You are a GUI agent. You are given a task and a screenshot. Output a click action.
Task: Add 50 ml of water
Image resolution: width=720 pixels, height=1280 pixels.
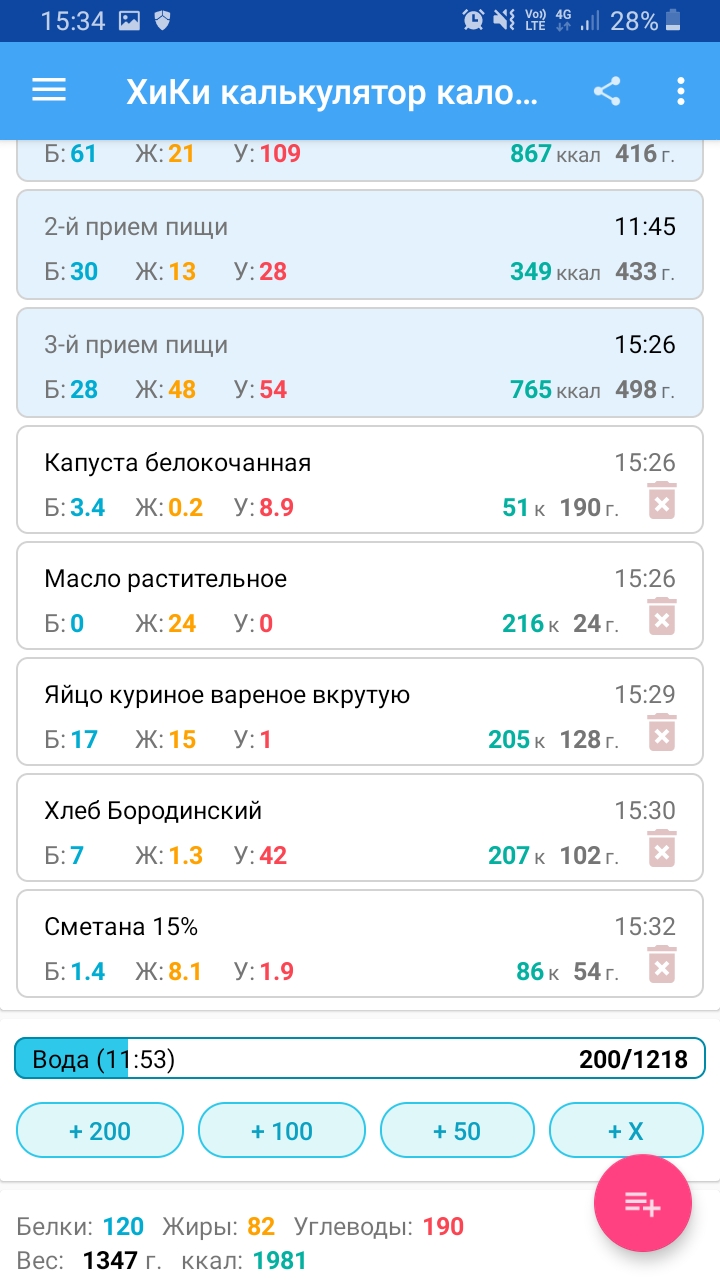point(457,1131)
